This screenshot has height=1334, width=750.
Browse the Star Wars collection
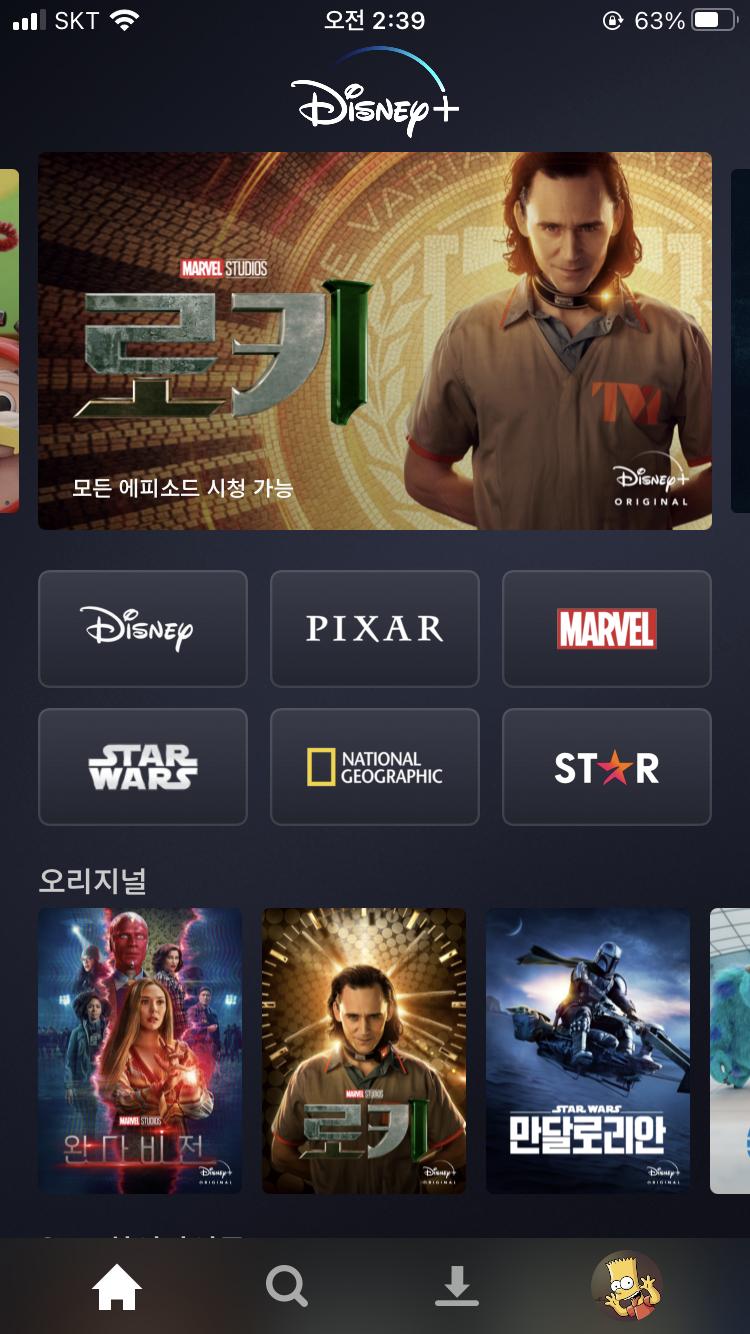pyautogui.click(x=142, y=767)
